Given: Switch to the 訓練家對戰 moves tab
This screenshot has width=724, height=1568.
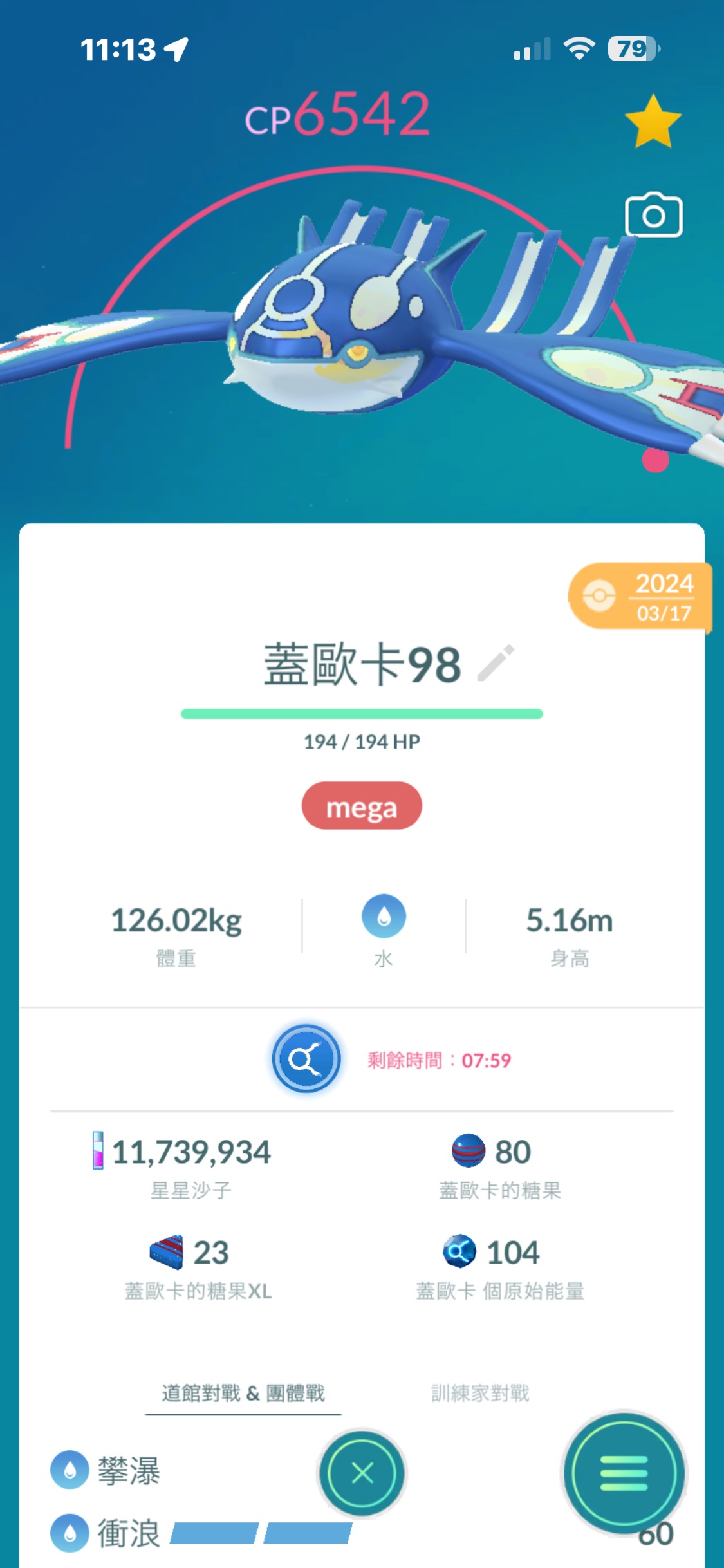Looking at the screenshot, I should click(x=480, y=1393).
